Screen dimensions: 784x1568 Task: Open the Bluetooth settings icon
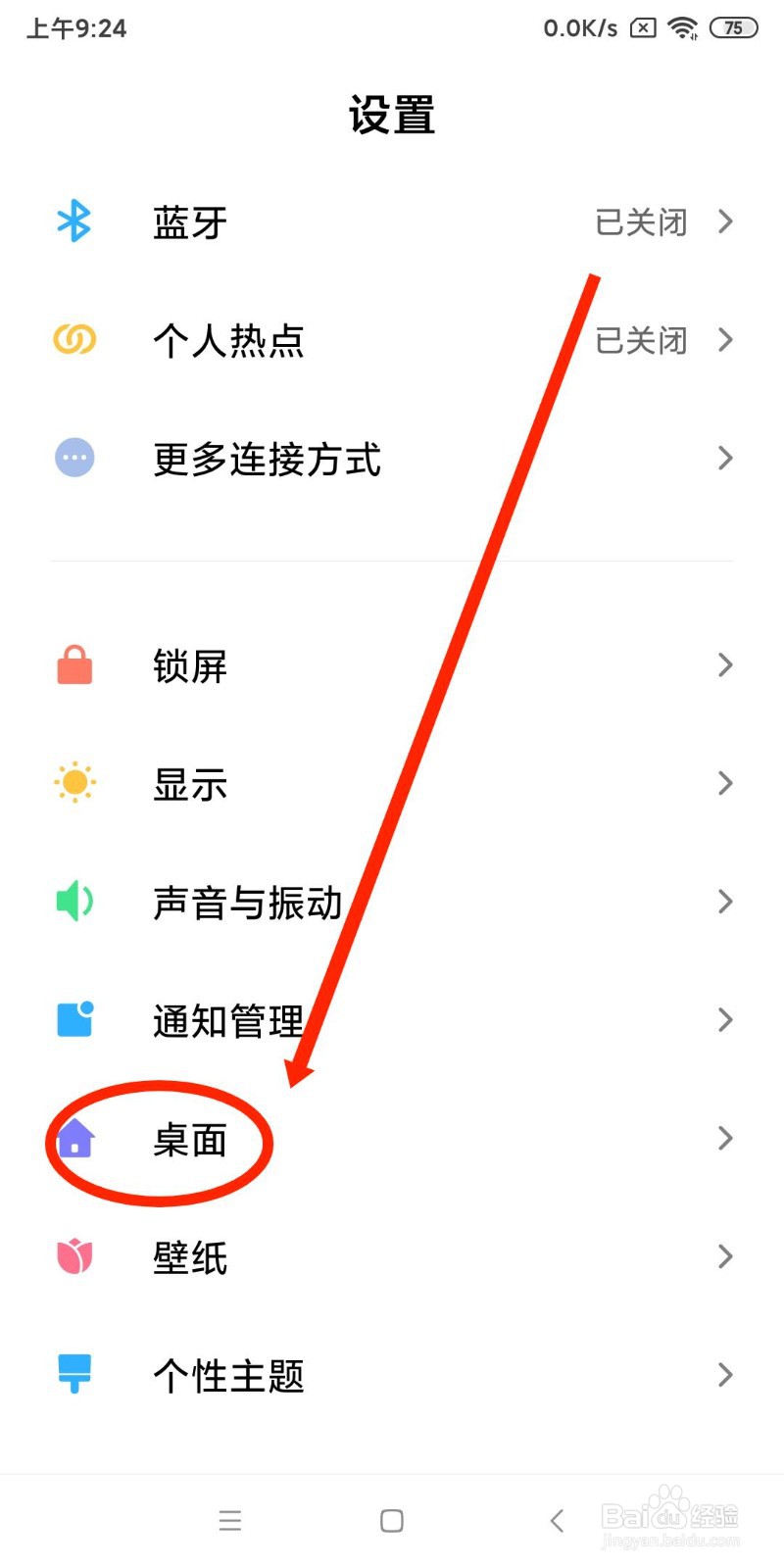click(x=73, y=221)
